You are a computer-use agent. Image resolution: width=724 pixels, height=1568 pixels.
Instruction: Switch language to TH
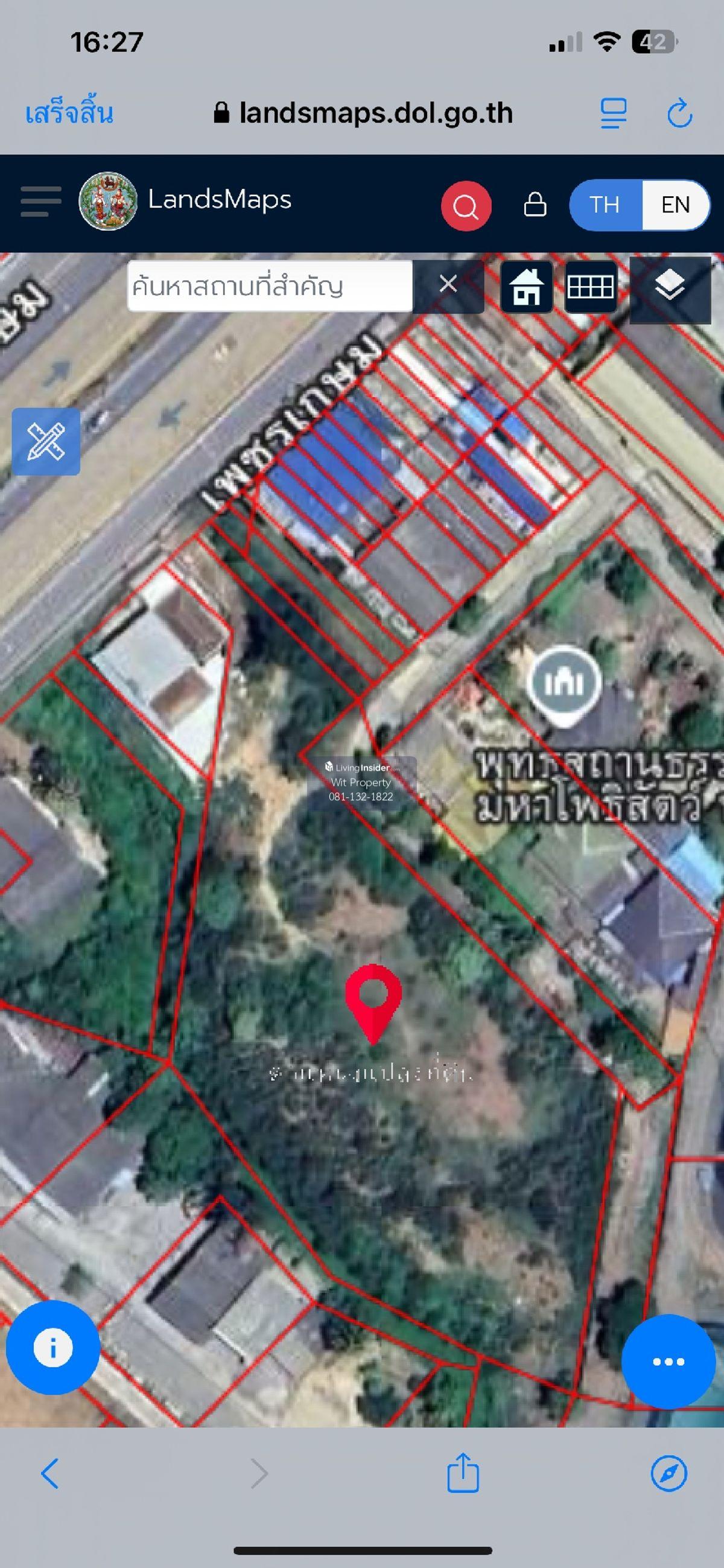pos(605,205)
